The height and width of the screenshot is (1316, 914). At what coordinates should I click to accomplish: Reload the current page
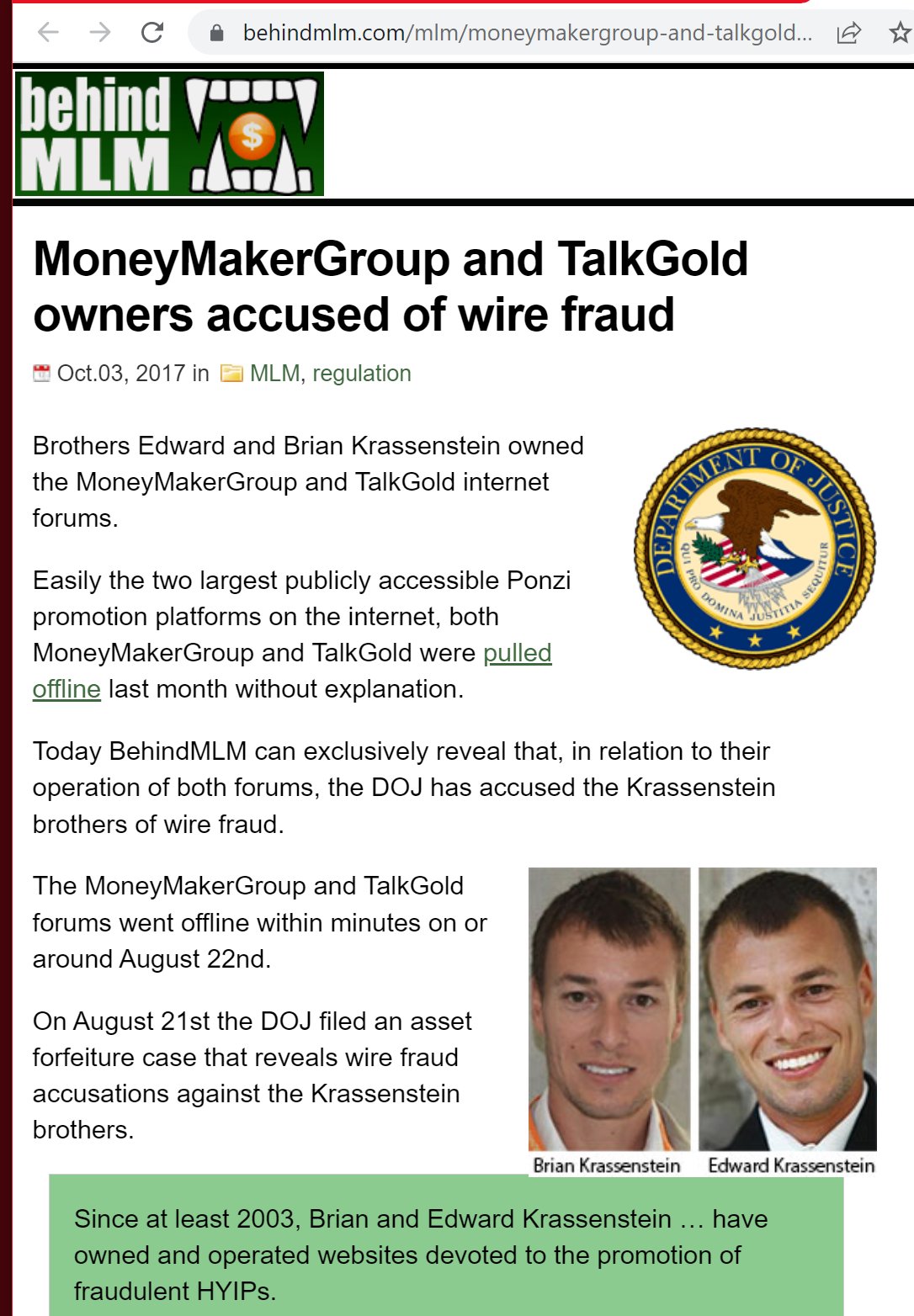pos(152,33)
